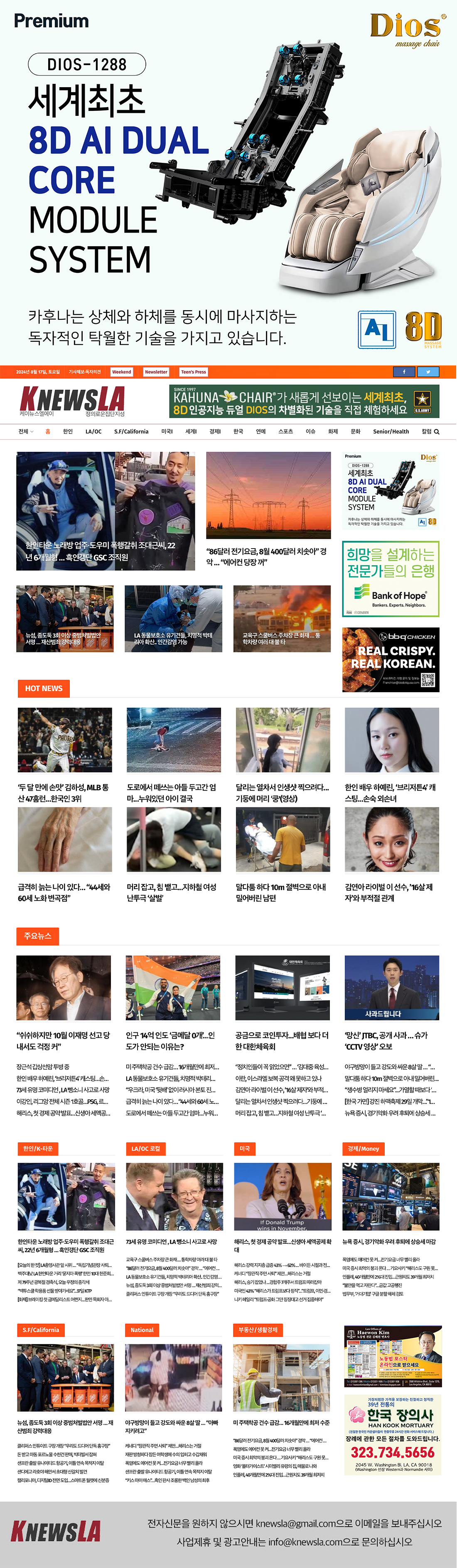Open the Bank of Hope banner ad
The image size is (457, 1568).
click(x=391, y=579)
